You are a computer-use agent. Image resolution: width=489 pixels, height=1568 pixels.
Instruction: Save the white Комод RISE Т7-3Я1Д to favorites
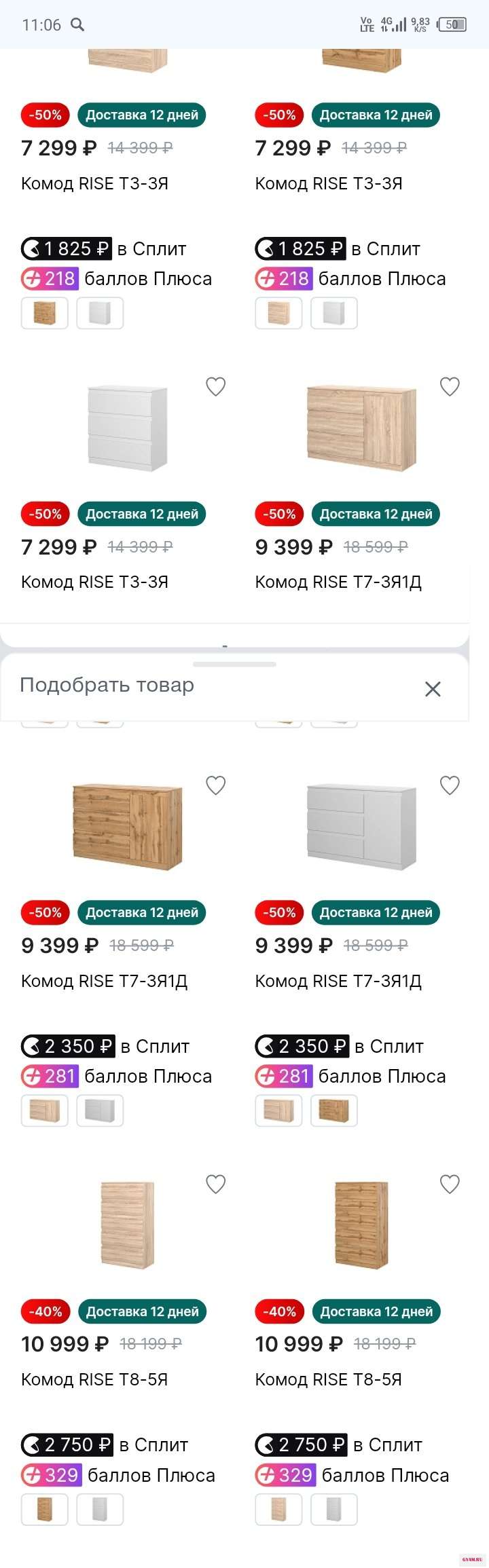tap(450, 785)
